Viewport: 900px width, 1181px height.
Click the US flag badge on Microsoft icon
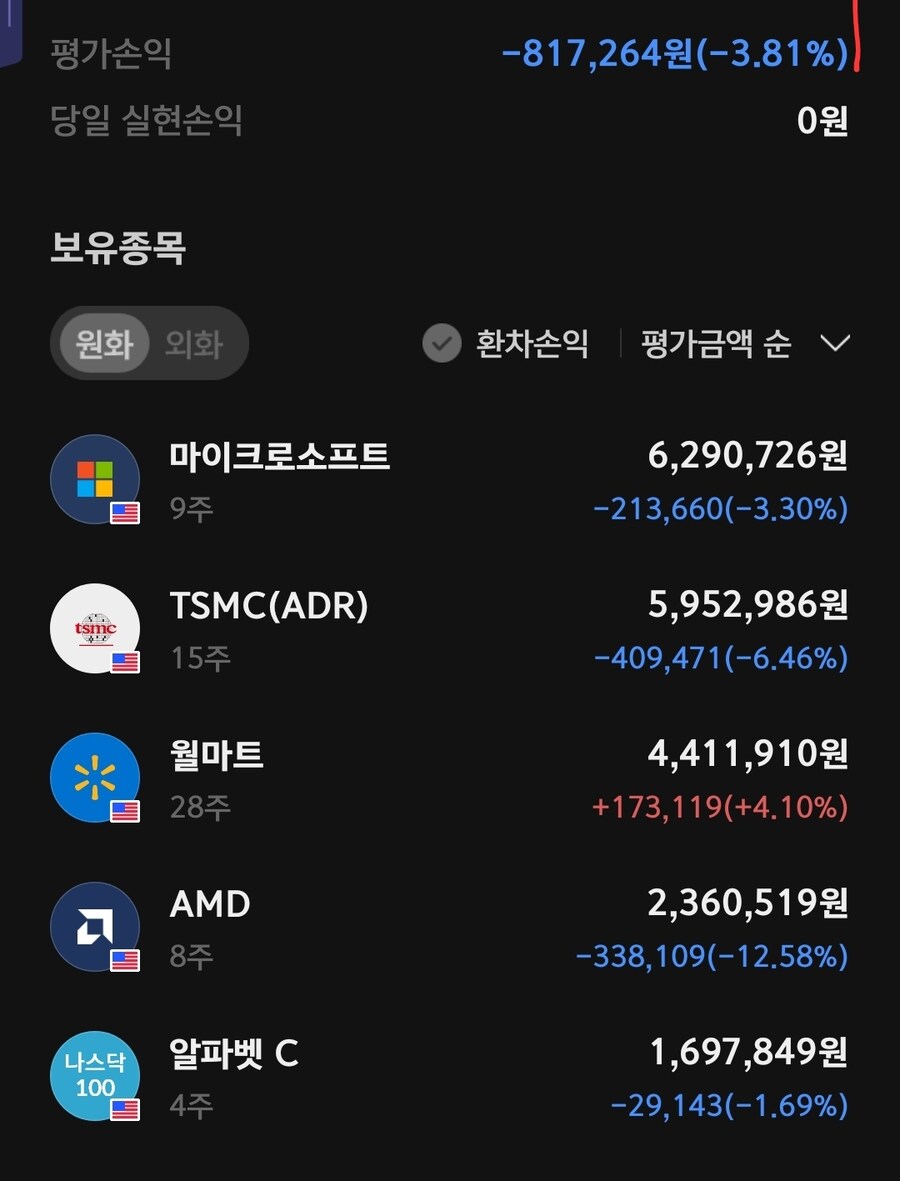[x=124, y=513]
